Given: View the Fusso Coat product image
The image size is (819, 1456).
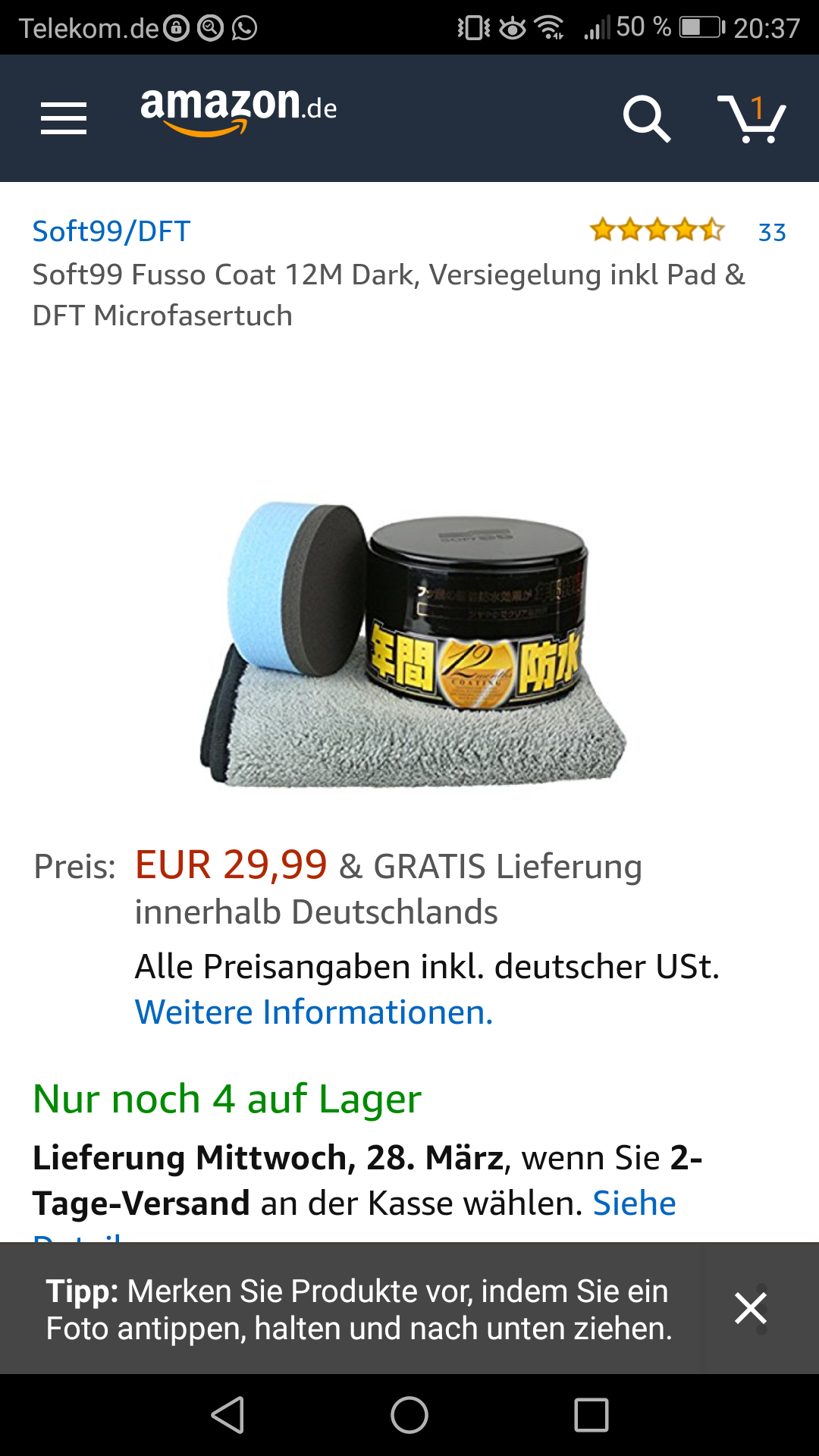Looking at the screenshot, I should (x=413, y=645).
